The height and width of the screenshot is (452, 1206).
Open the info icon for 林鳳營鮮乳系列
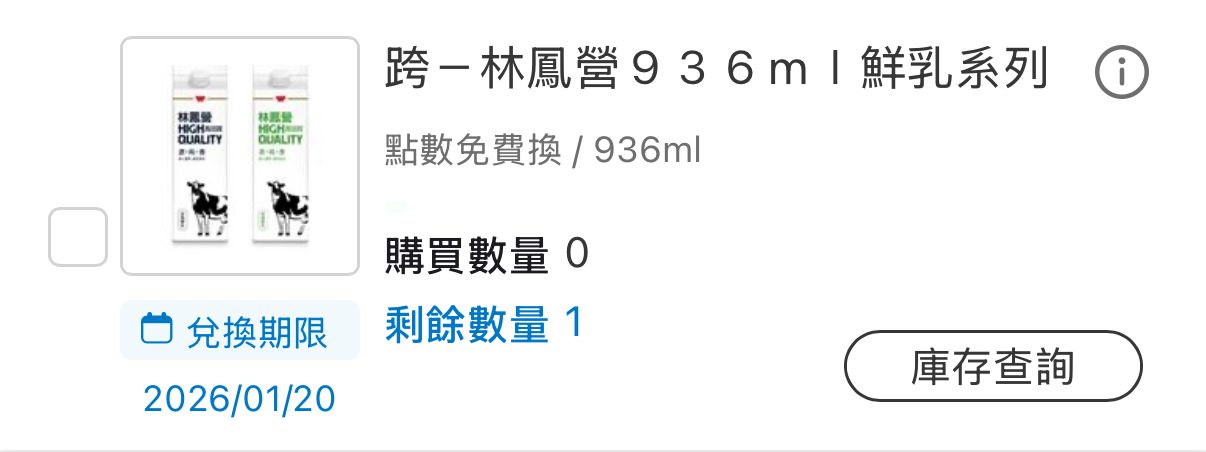click(x=1121, y=72)
